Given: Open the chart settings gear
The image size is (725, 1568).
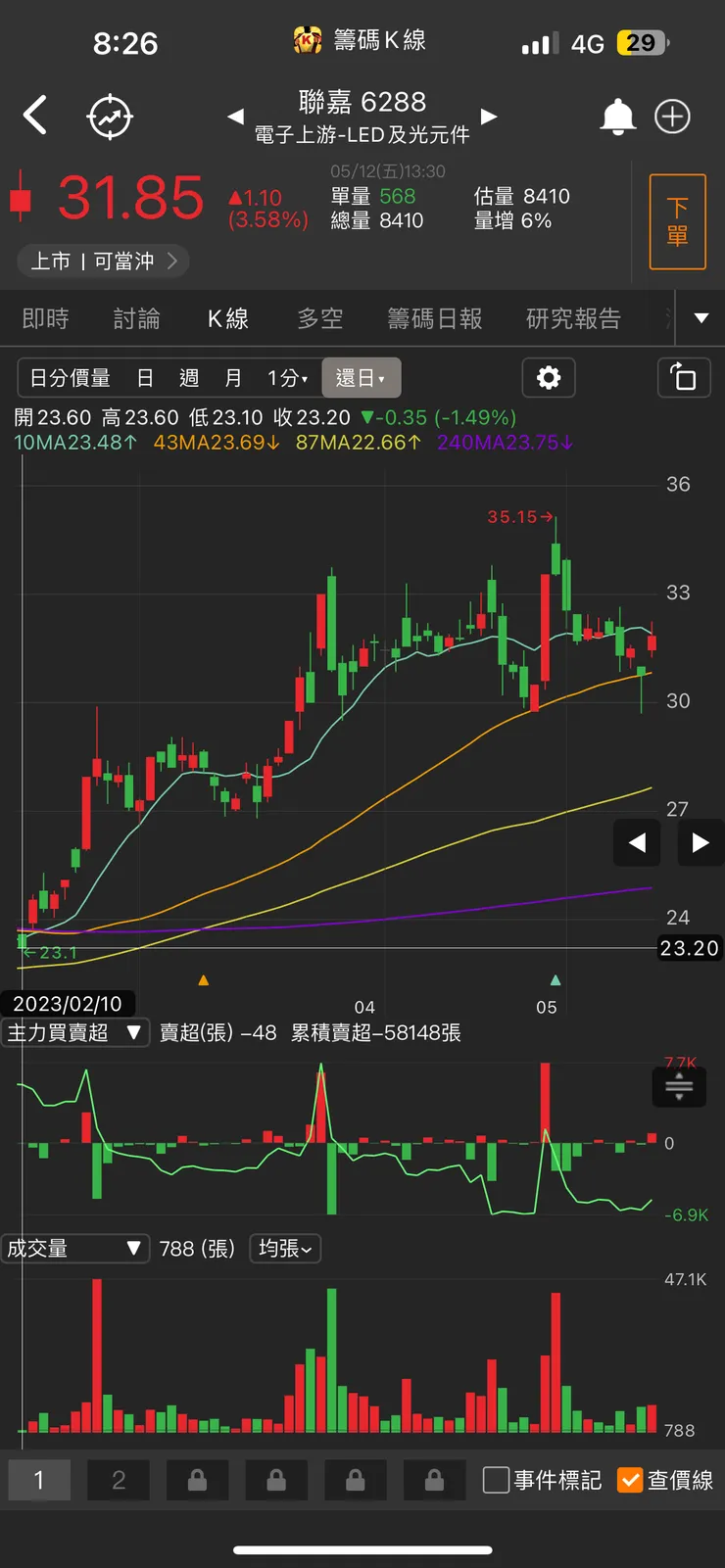Looking at the screenshot, I should 548,378.
